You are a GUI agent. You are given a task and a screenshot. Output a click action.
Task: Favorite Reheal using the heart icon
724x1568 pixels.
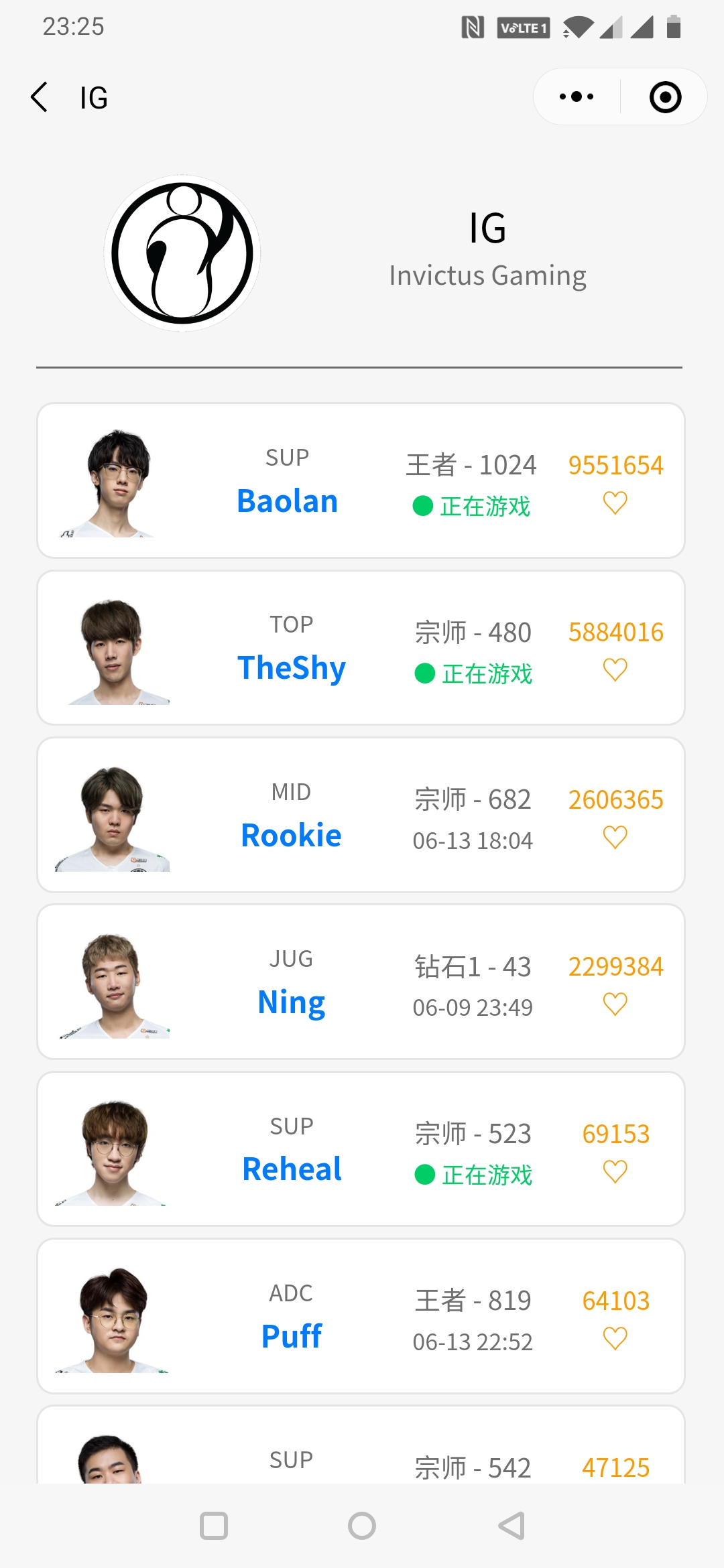(615, 1171)
